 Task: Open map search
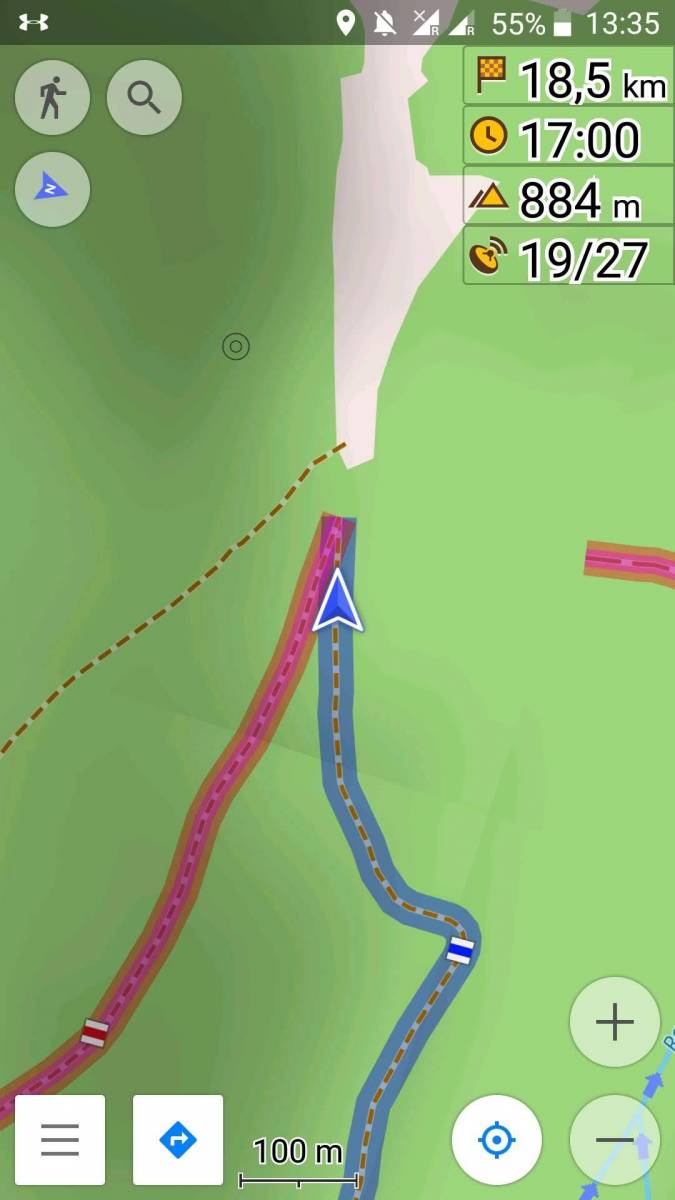click(144, 97)
